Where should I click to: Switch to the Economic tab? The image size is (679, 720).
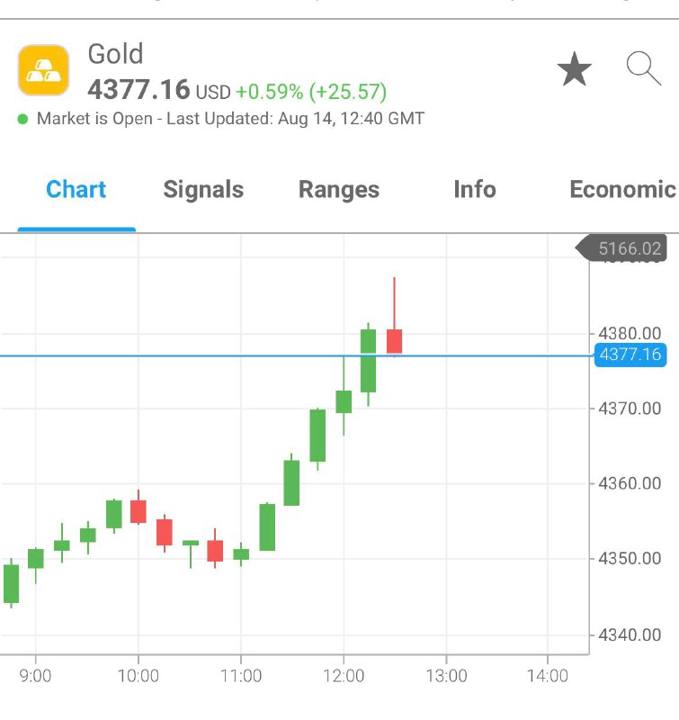click(x=623, y=189)
